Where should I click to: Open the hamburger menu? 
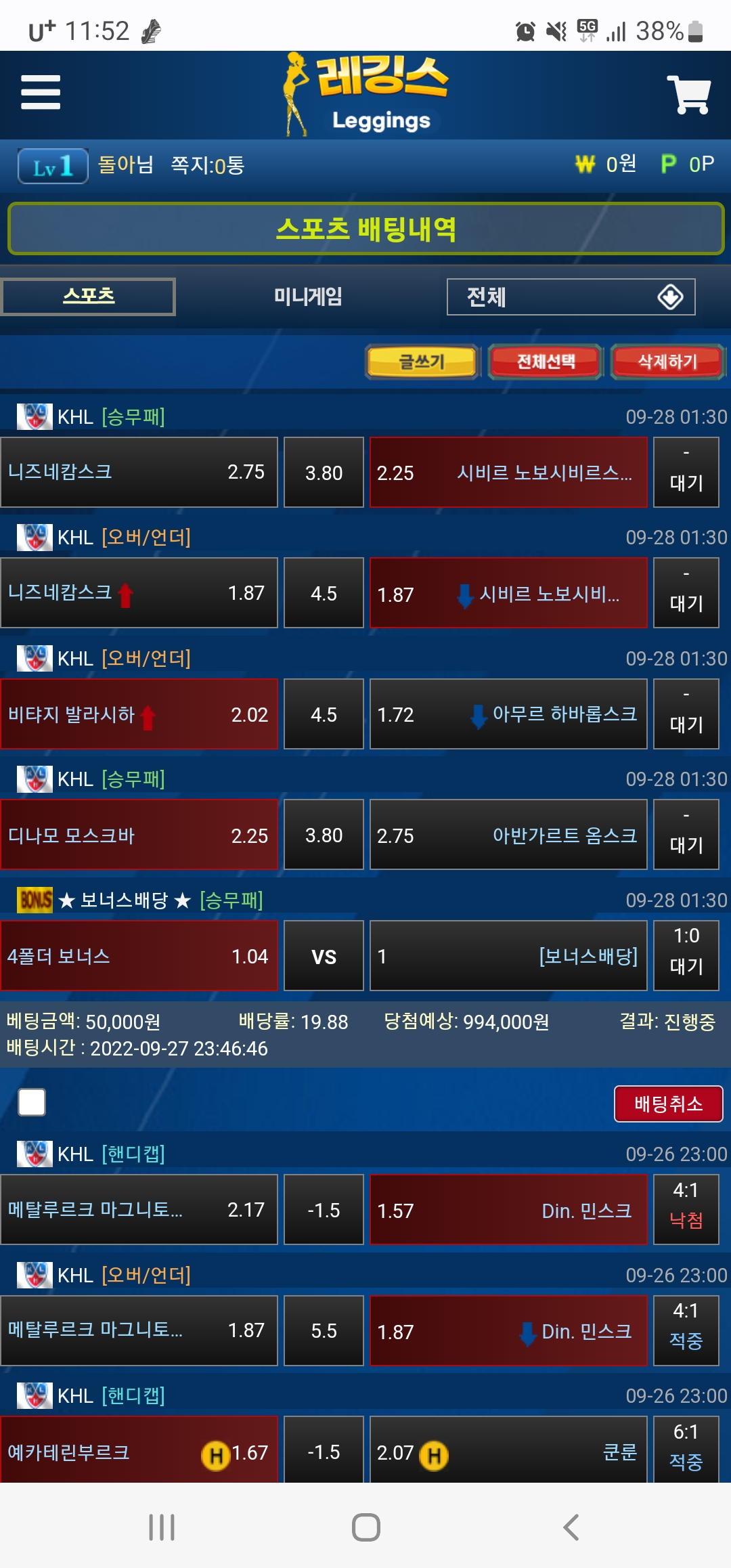click(41, 92)
